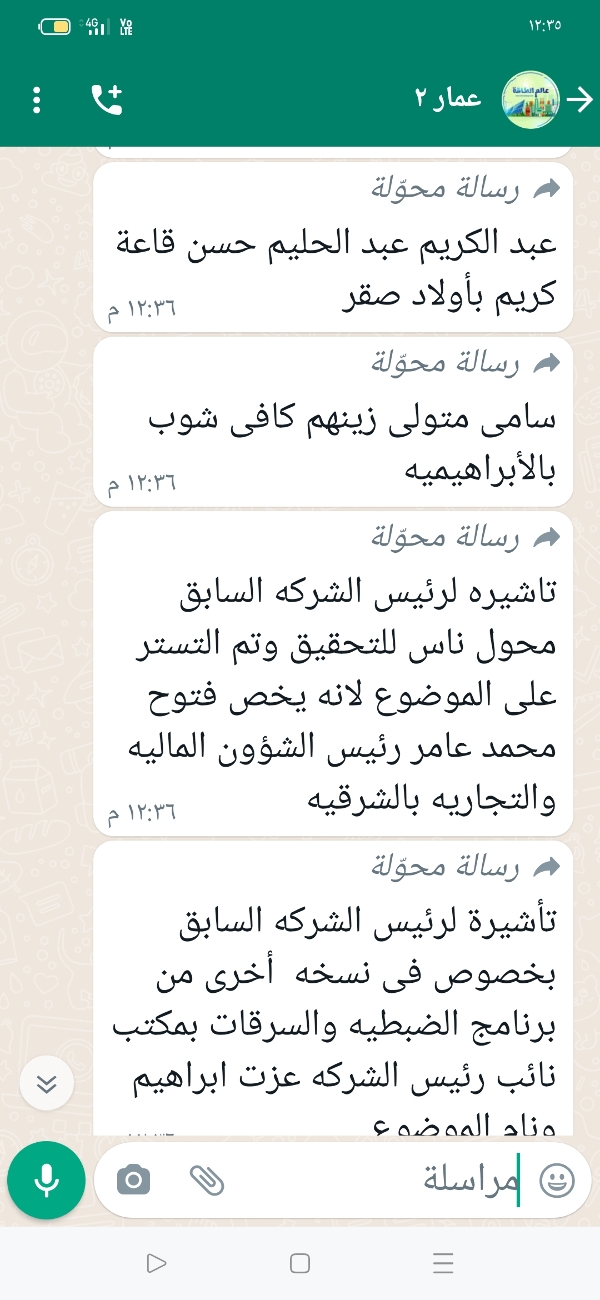Open عمار ٢ contact profile picture
Screen dimensions: 600x1300
coord(530,98)
